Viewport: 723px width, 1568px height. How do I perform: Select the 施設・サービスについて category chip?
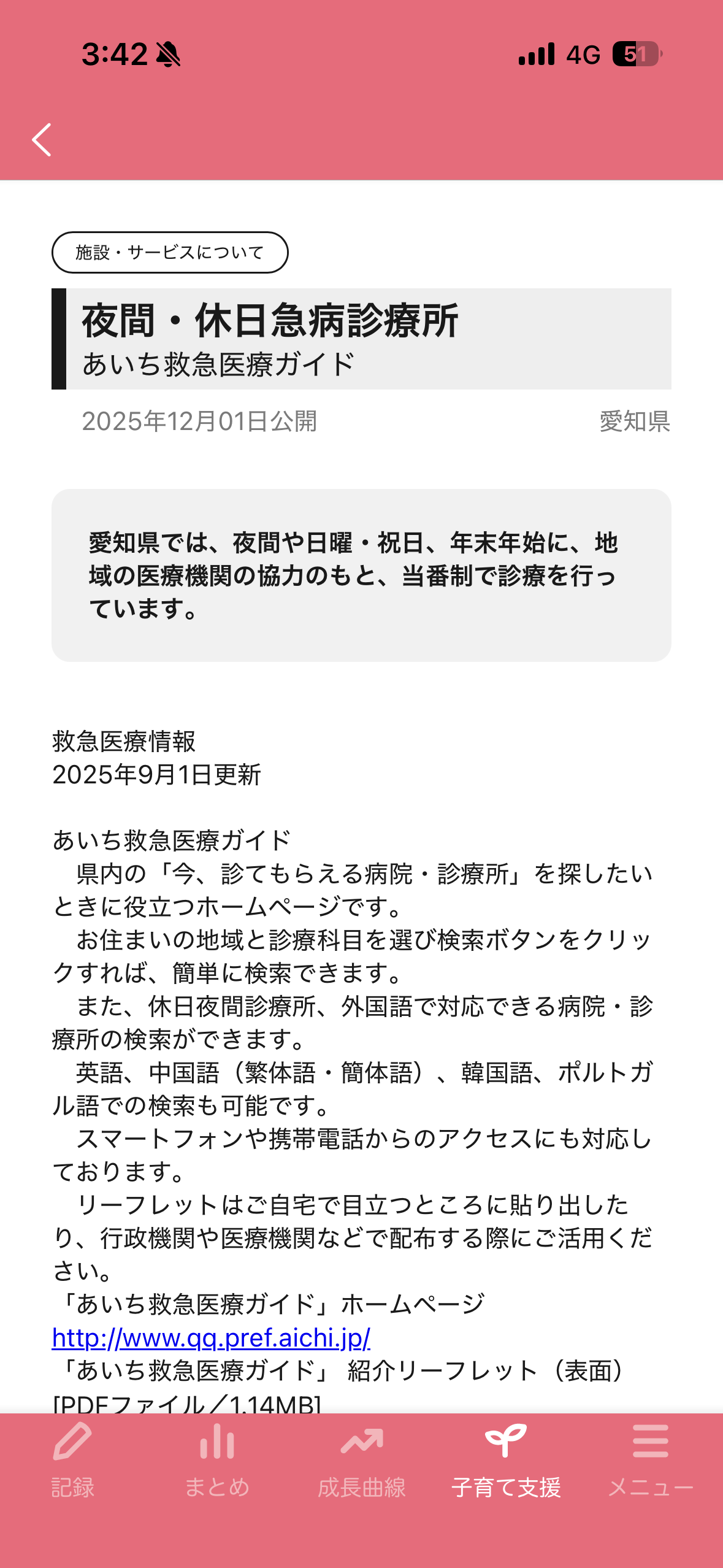tap(170, 252)
